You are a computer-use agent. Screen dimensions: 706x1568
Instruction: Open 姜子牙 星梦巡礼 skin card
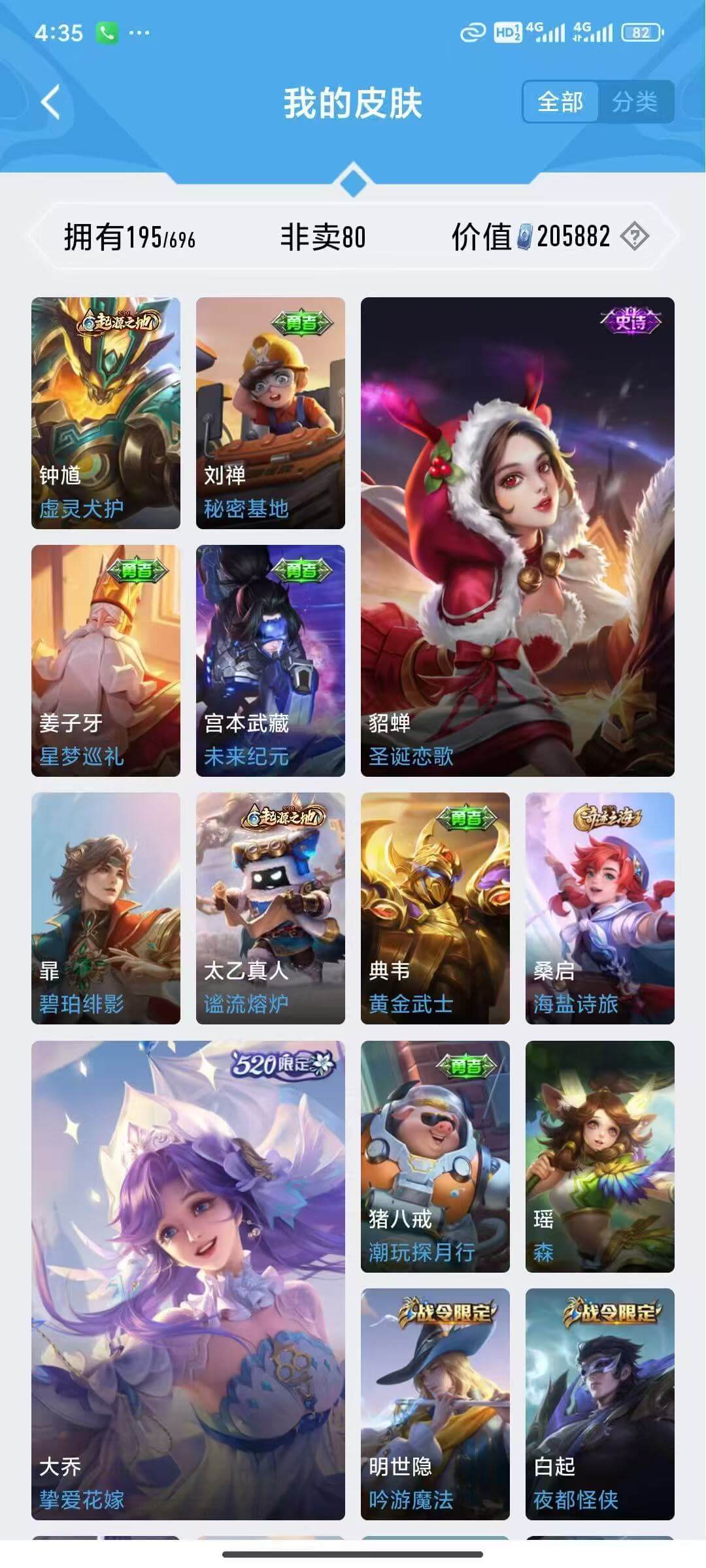(x=106, y=661)
